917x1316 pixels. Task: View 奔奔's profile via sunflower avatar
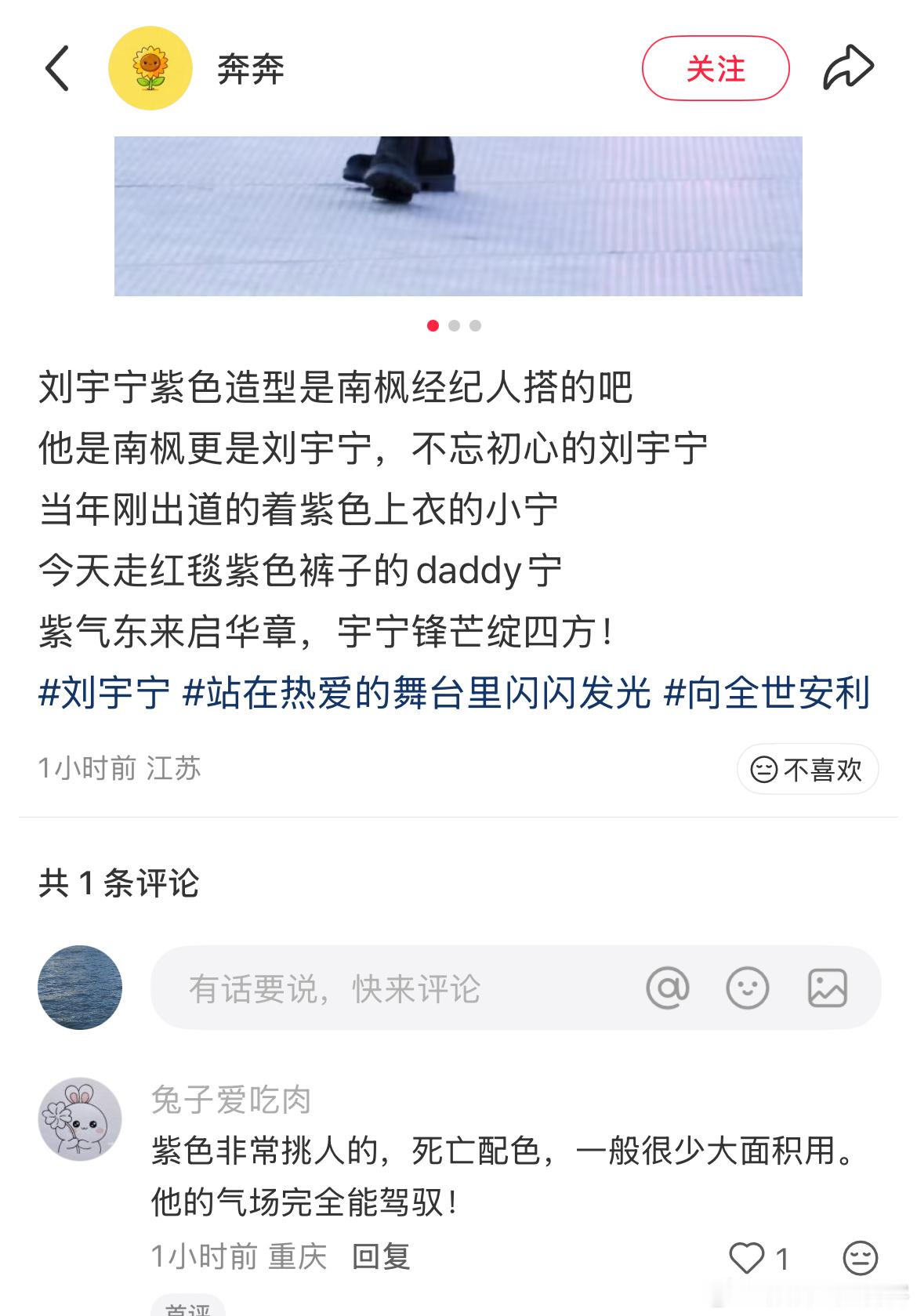[x=149, y=68]
